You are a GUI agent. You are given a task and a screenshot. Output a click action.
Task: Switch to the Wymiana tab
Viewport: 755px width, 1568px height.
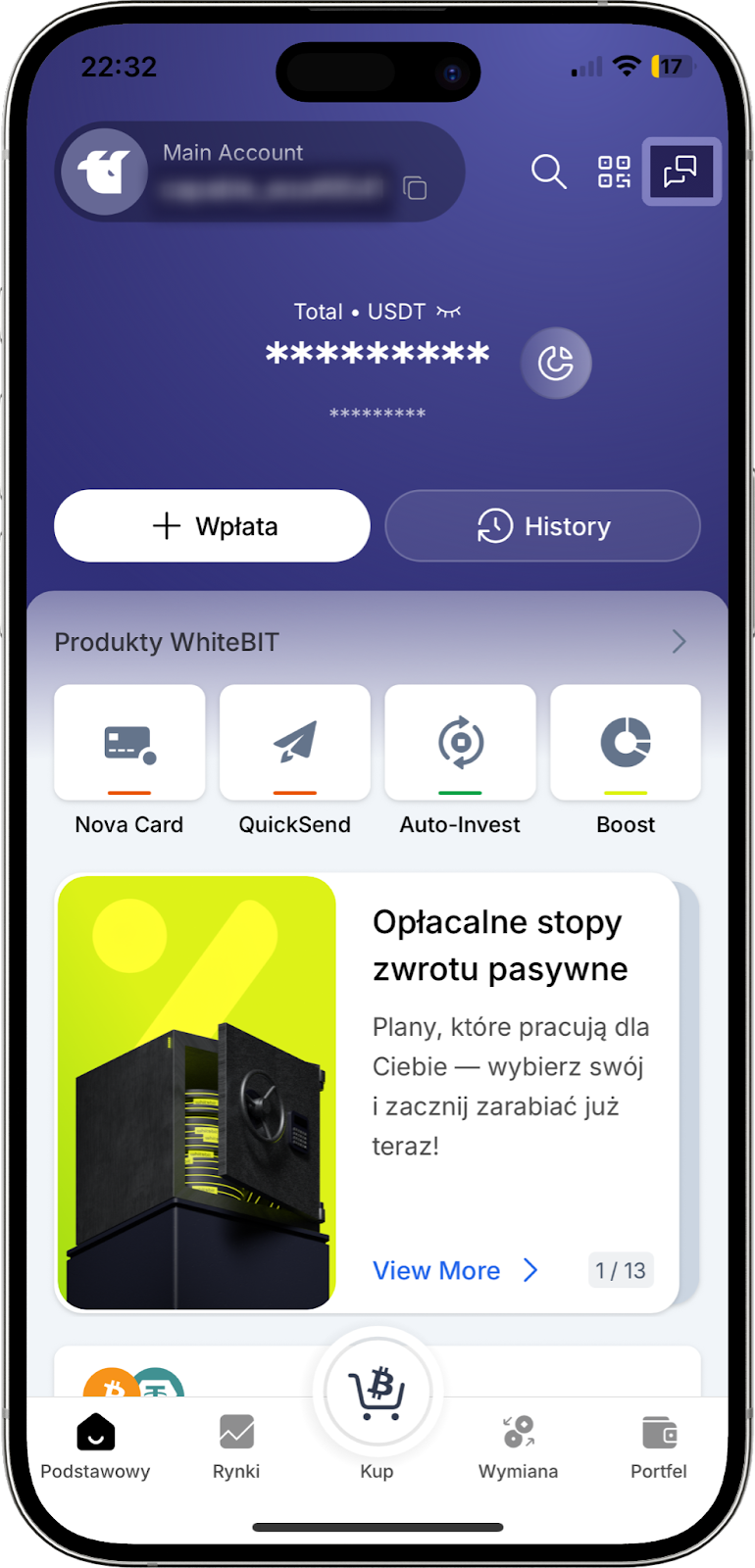pyautogui.click(x=518, y=1446)
